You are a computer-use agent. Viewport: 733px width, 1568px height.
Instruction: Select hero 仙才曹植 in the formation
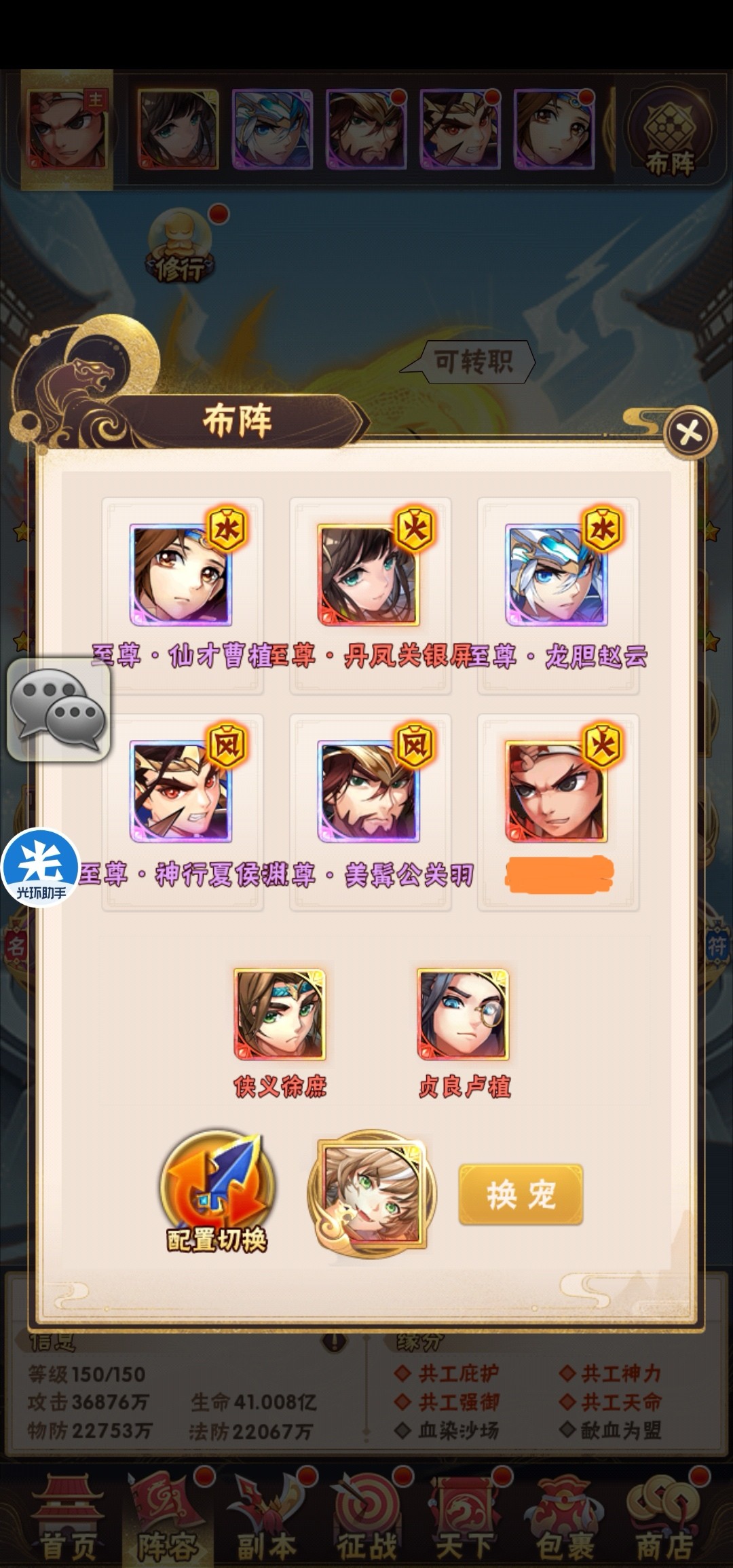(181, 576)
